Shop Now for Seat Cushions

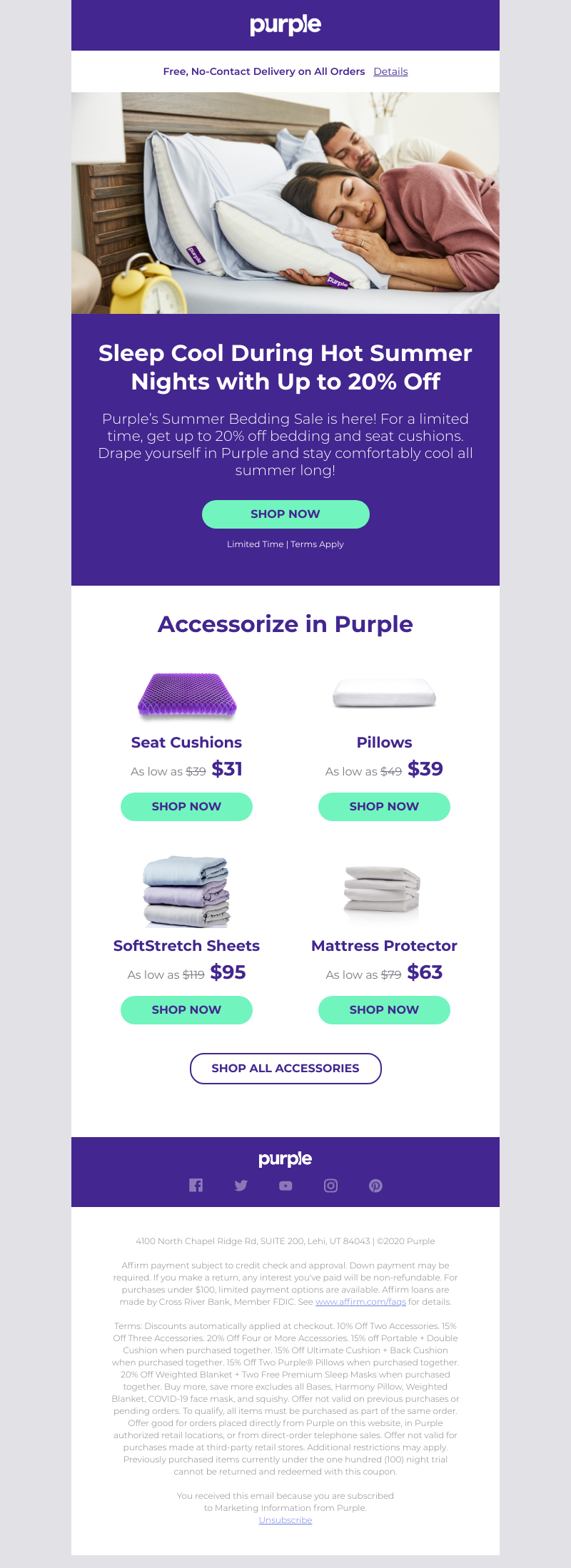186,806
